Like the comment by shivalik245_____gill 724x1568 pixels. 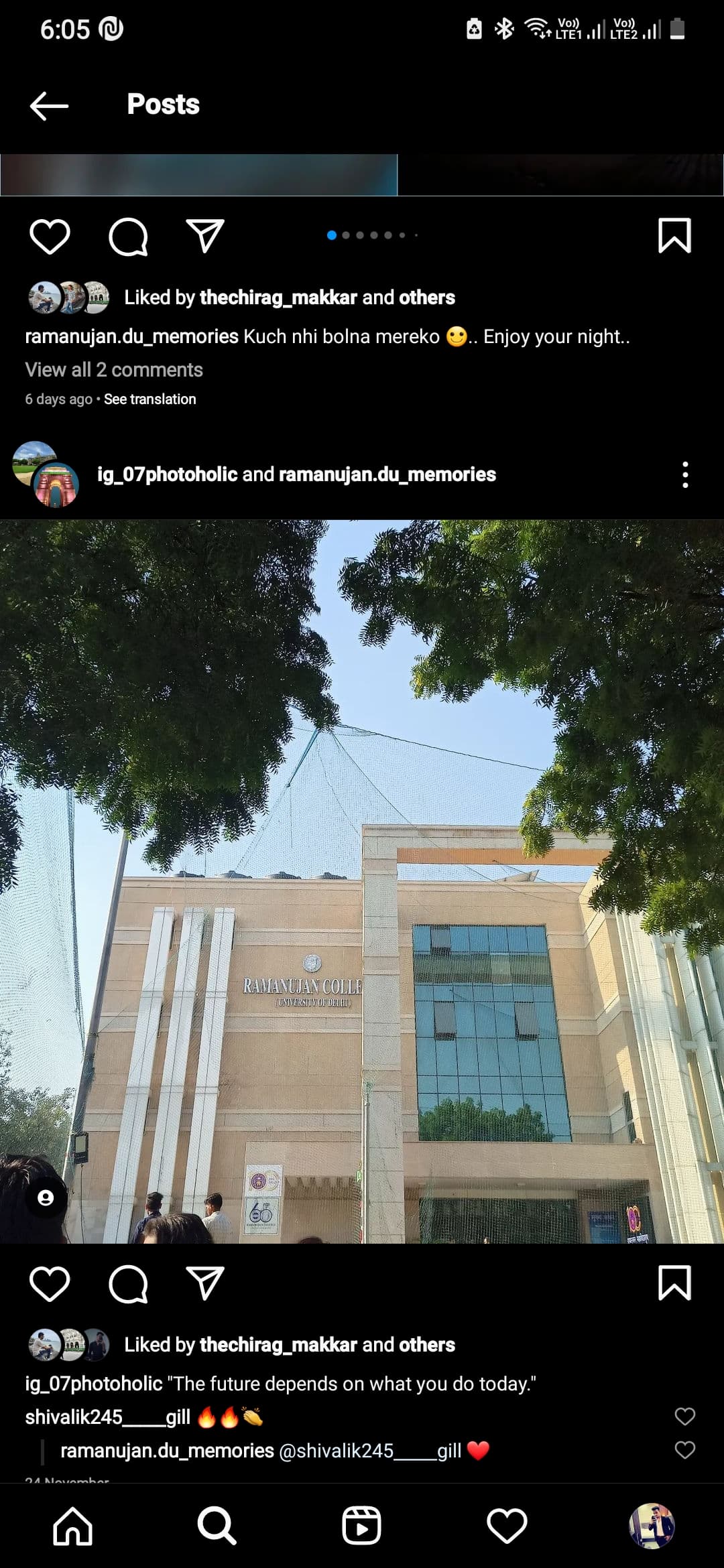click(x=684, y=1417)
